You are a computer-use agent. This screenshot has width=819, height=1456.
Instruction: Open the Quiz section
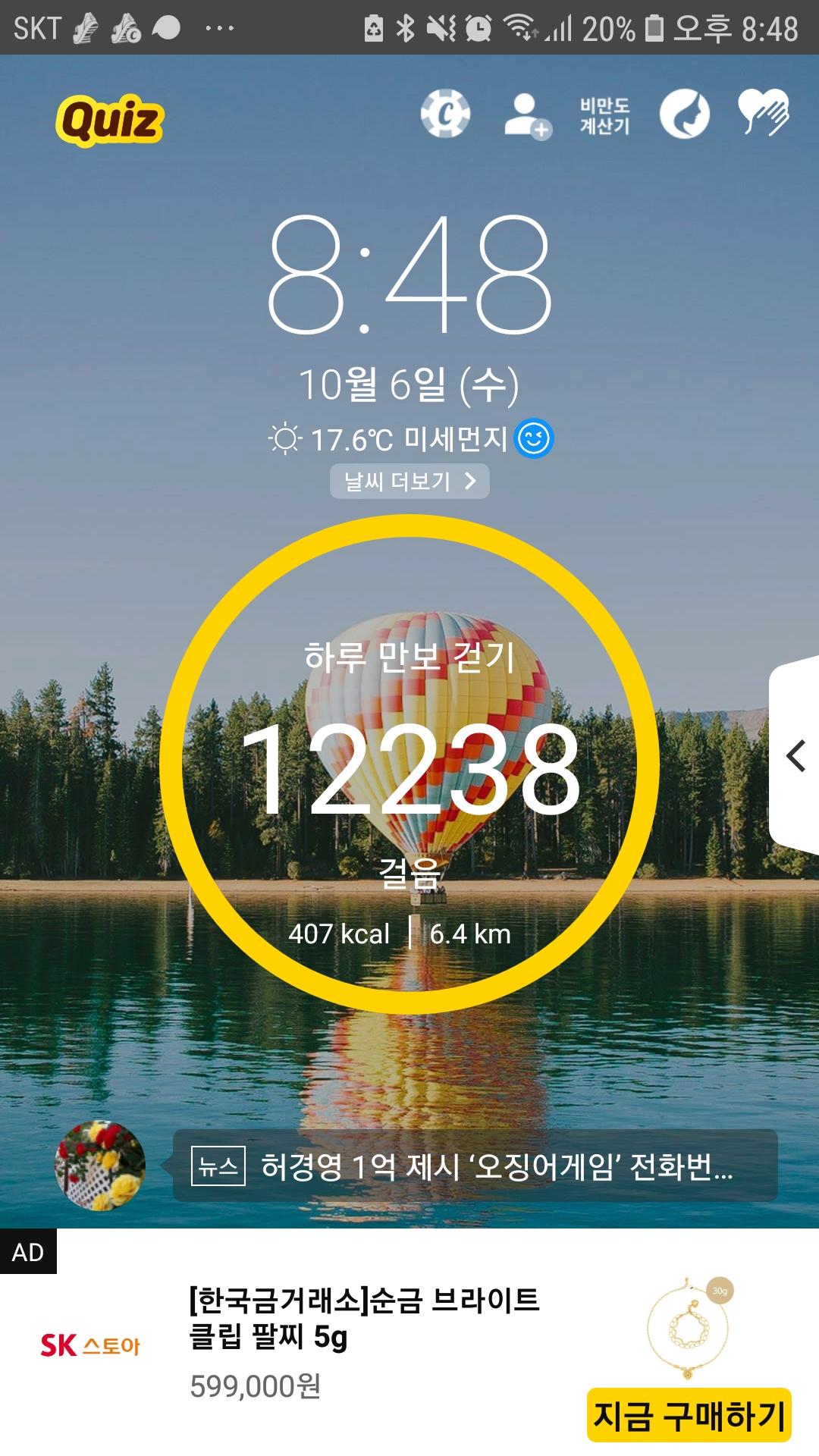click(x=110, y=120)
